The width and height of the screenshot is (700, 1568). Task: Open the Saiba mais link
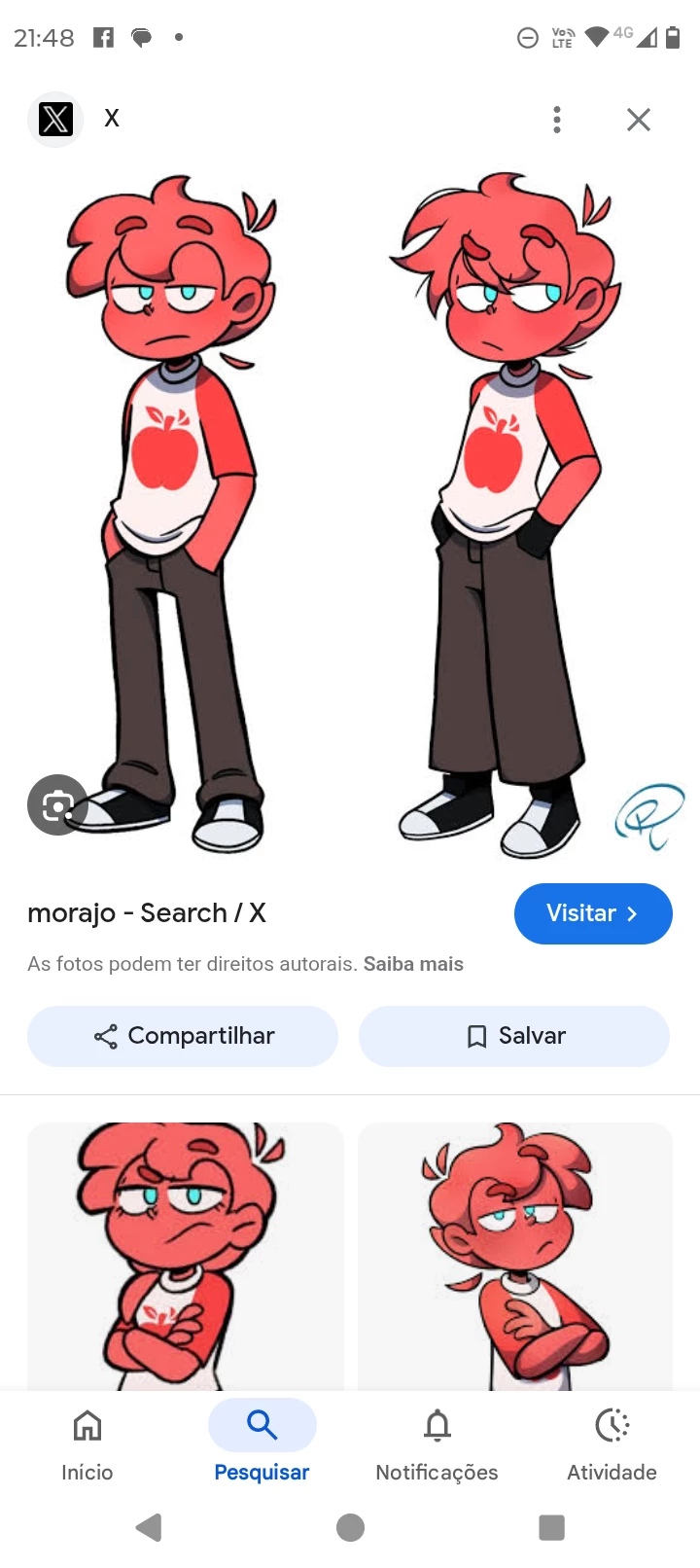413,964
